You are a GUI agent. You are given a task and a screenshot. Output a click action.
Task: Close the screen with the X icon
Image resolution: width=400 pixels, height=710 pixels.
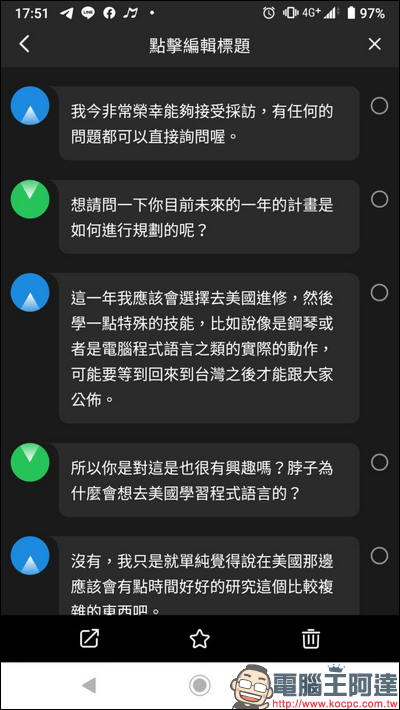tap(374, 44)
